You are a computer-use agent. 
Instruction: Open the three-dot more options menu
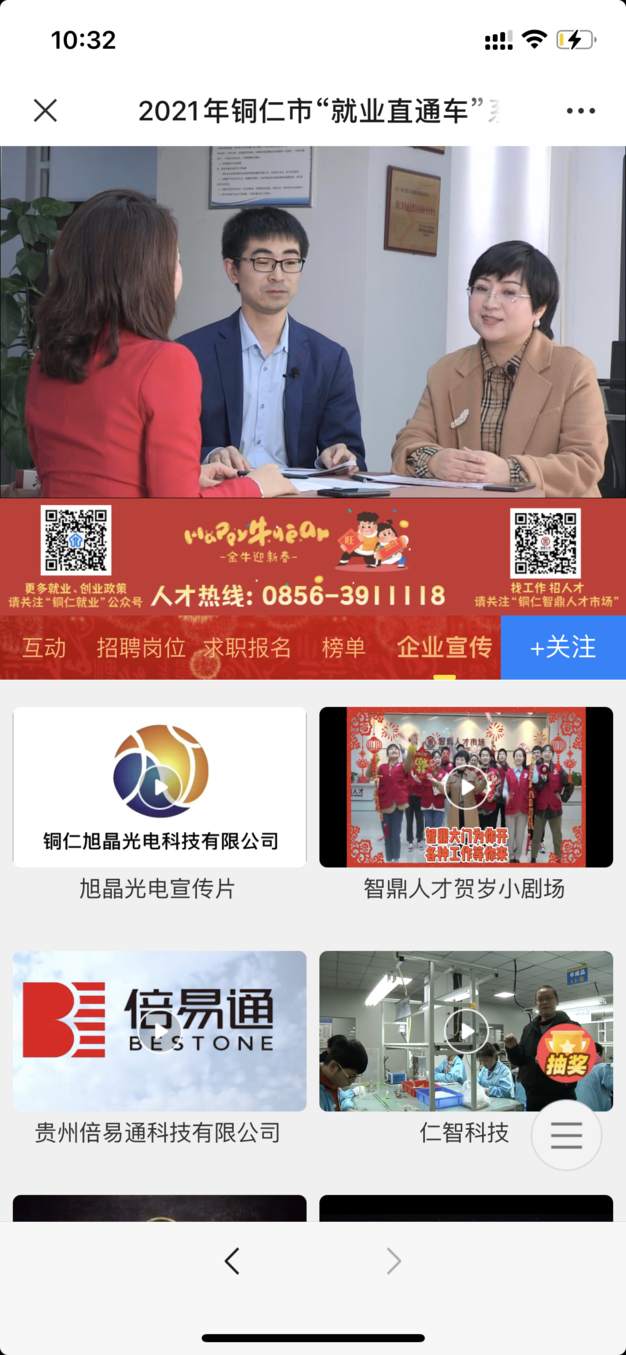580,111
